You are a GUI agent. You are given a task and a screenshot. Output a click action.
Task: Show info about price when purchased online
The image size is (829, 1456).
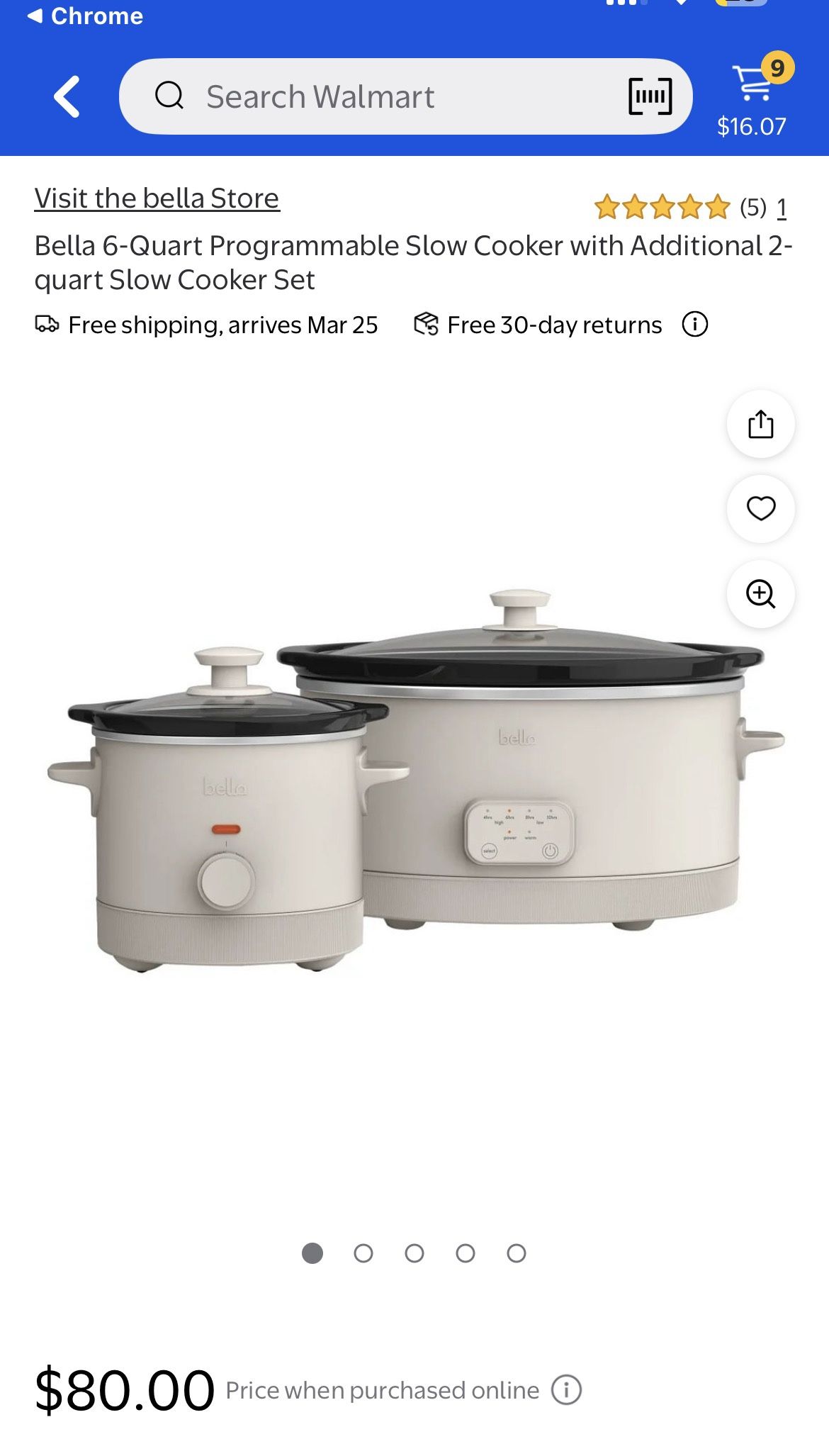tap(566, 1390)
